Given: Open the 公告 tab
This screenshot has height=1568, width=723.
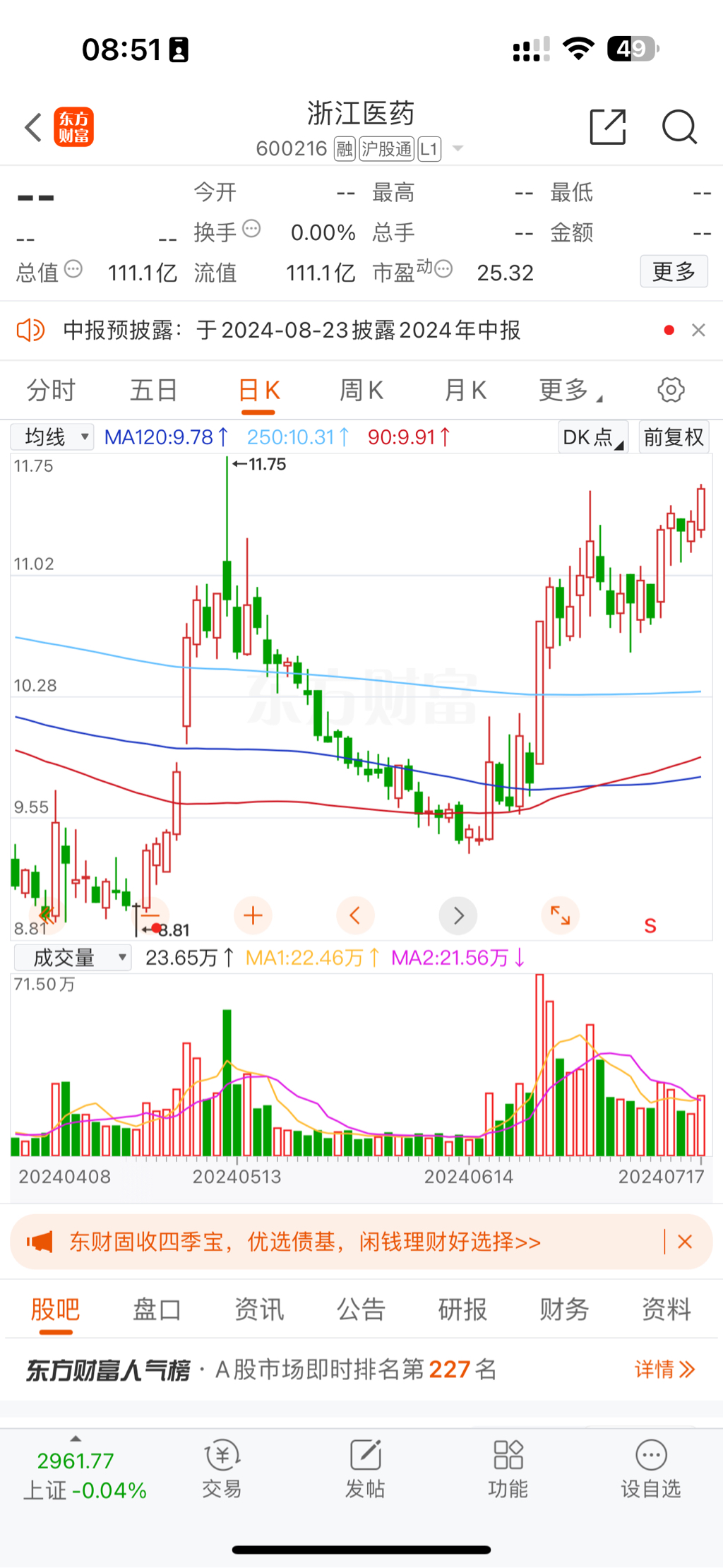Looking at the screenshot, I should point(361,1309).
